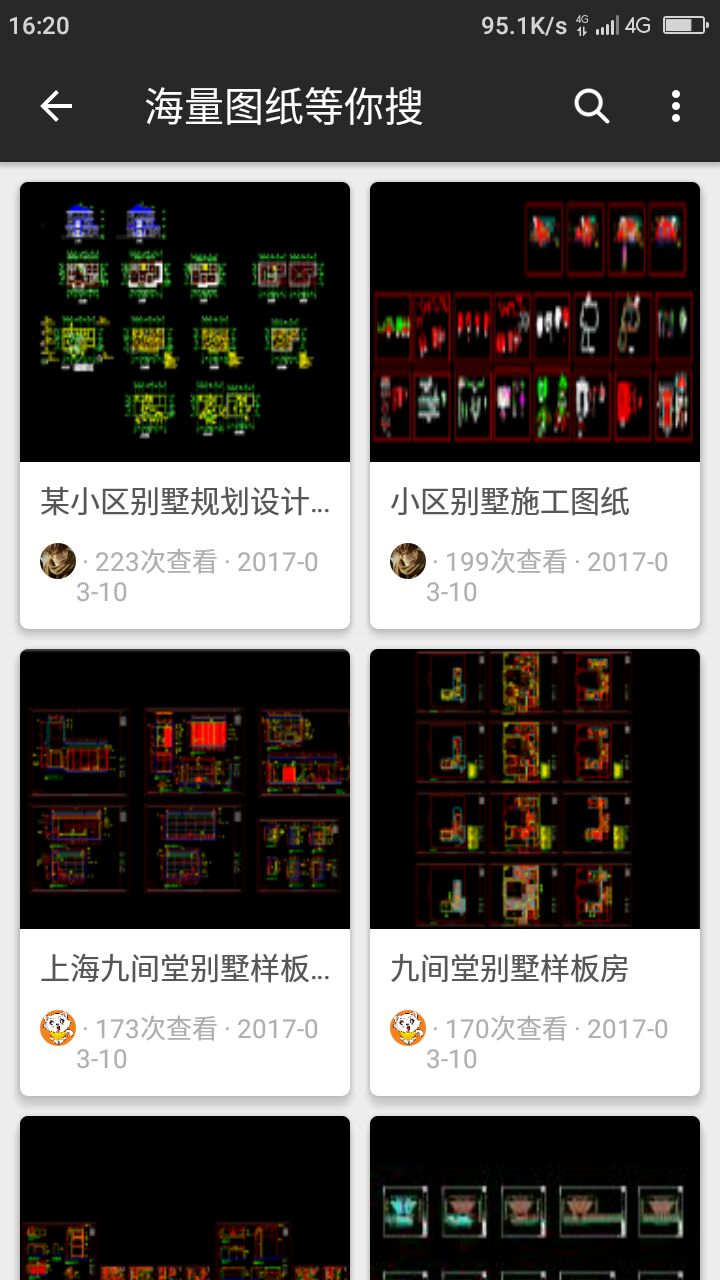Open the three-dot overflow menu icon

[x=676, y=105]
